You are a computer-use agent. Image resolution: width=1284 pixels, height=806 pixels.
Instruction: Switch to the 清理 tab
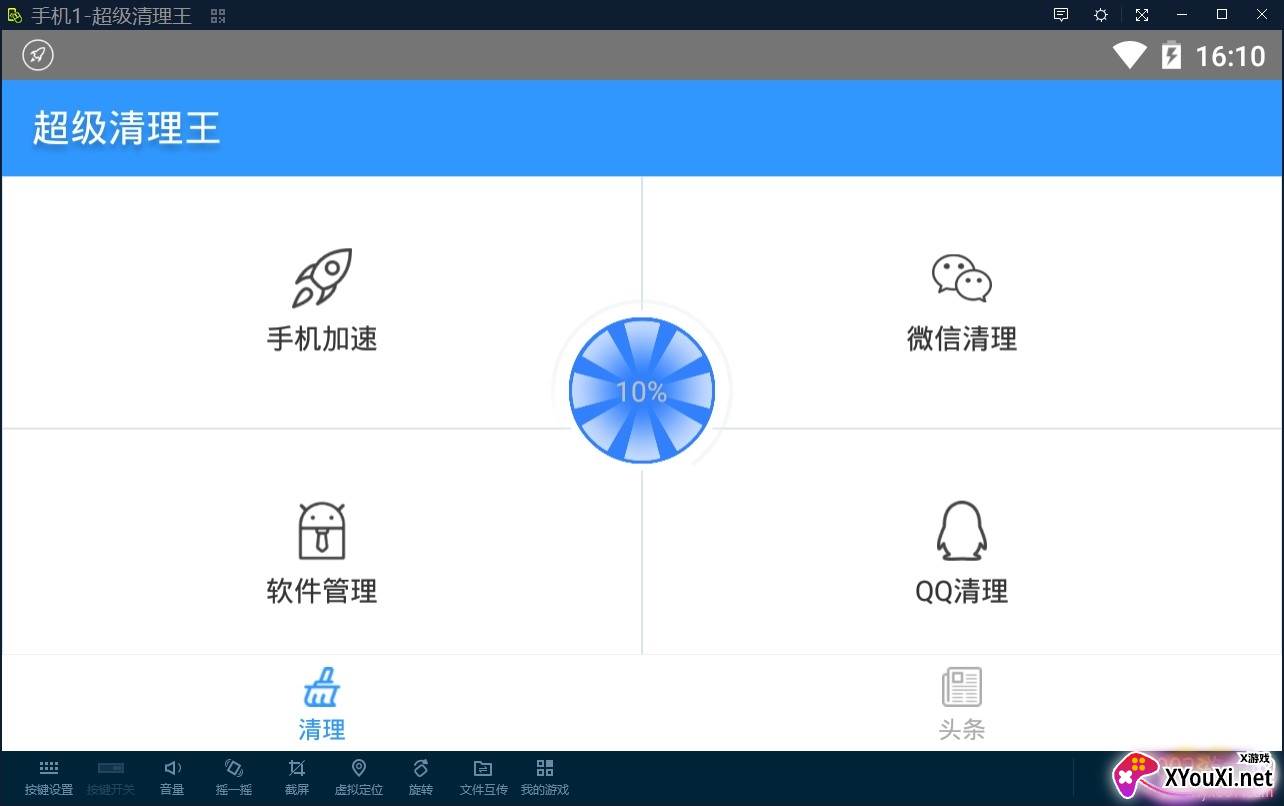coord(321,704)
